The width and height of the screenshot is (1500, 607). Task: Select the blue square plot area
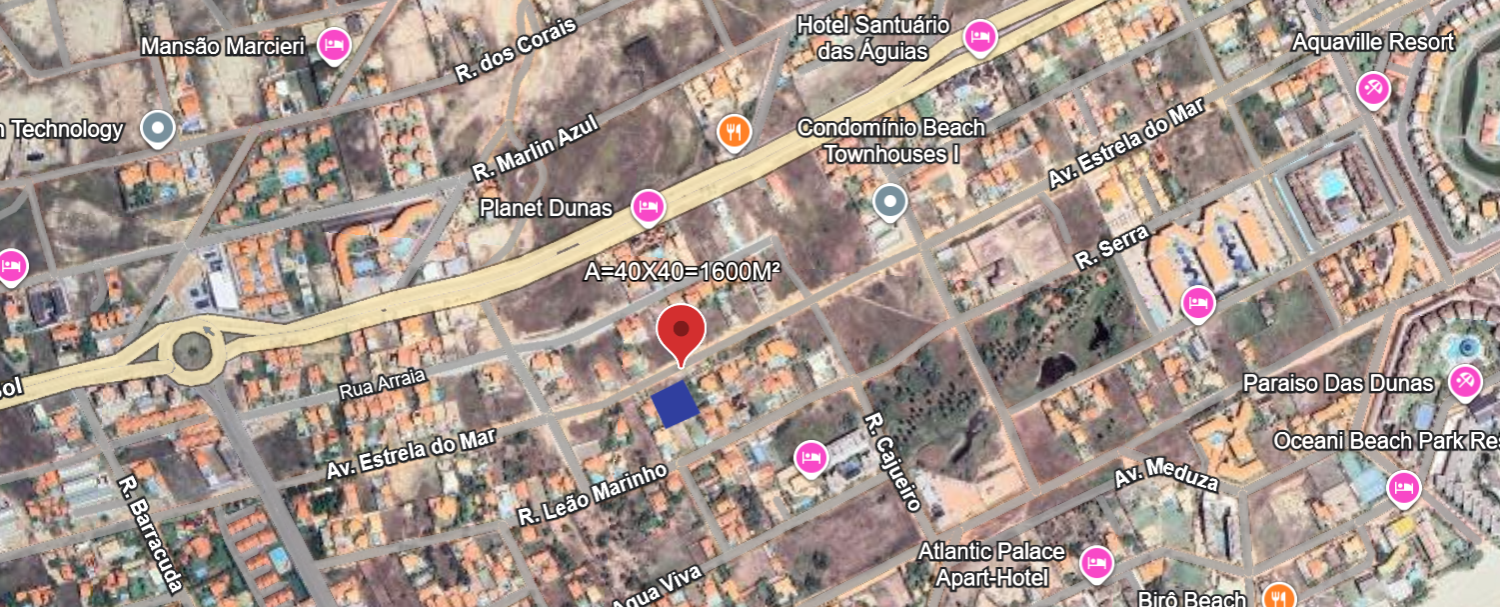tap(674, 404)
